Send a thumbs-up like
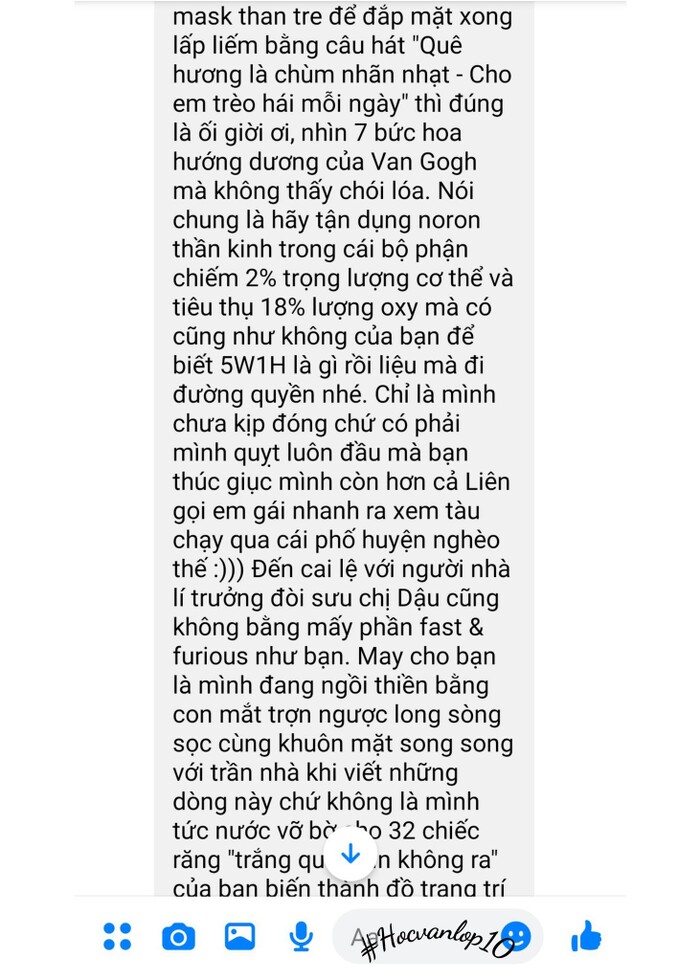This screenshot has width=700, height=980. coord(586,937)
